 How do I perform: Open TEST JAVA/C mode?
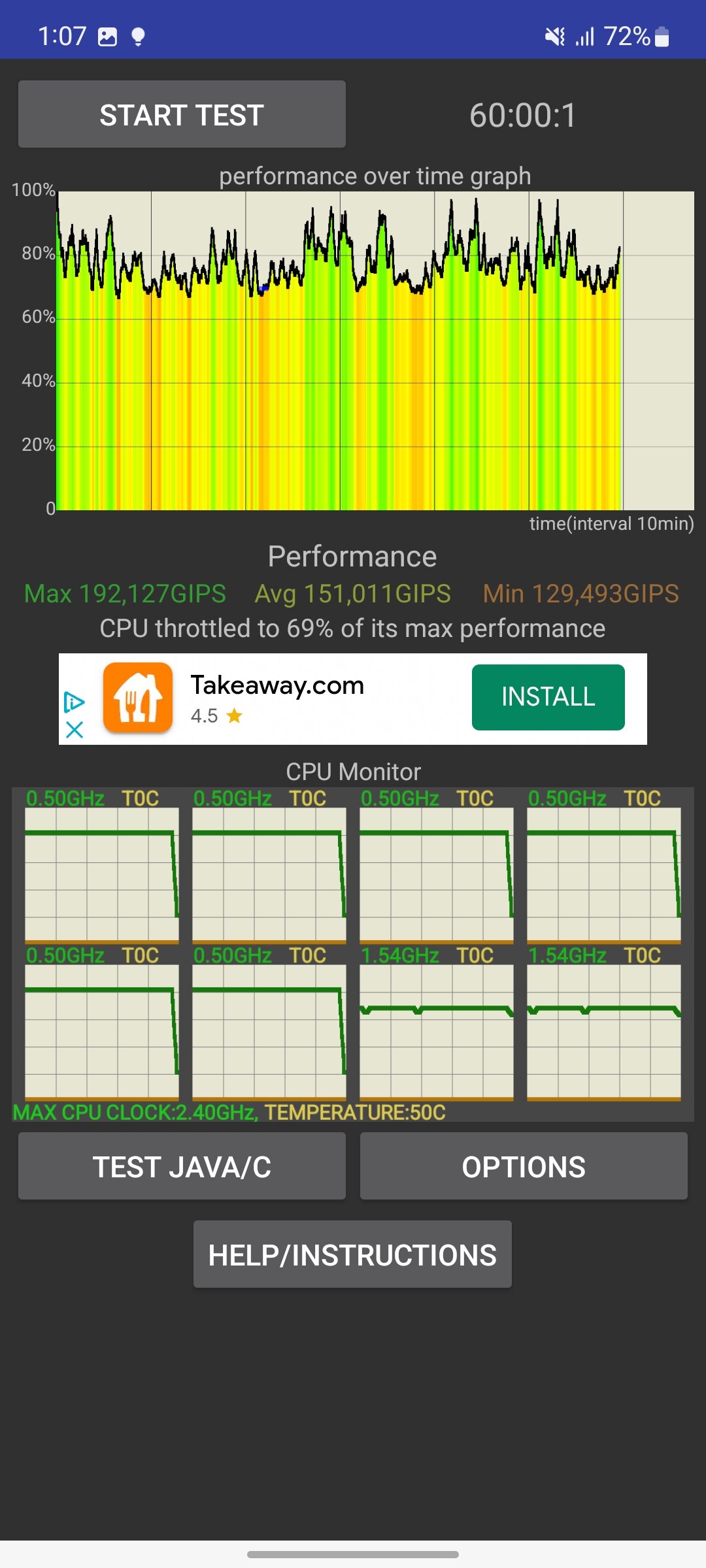(182, 1166)
